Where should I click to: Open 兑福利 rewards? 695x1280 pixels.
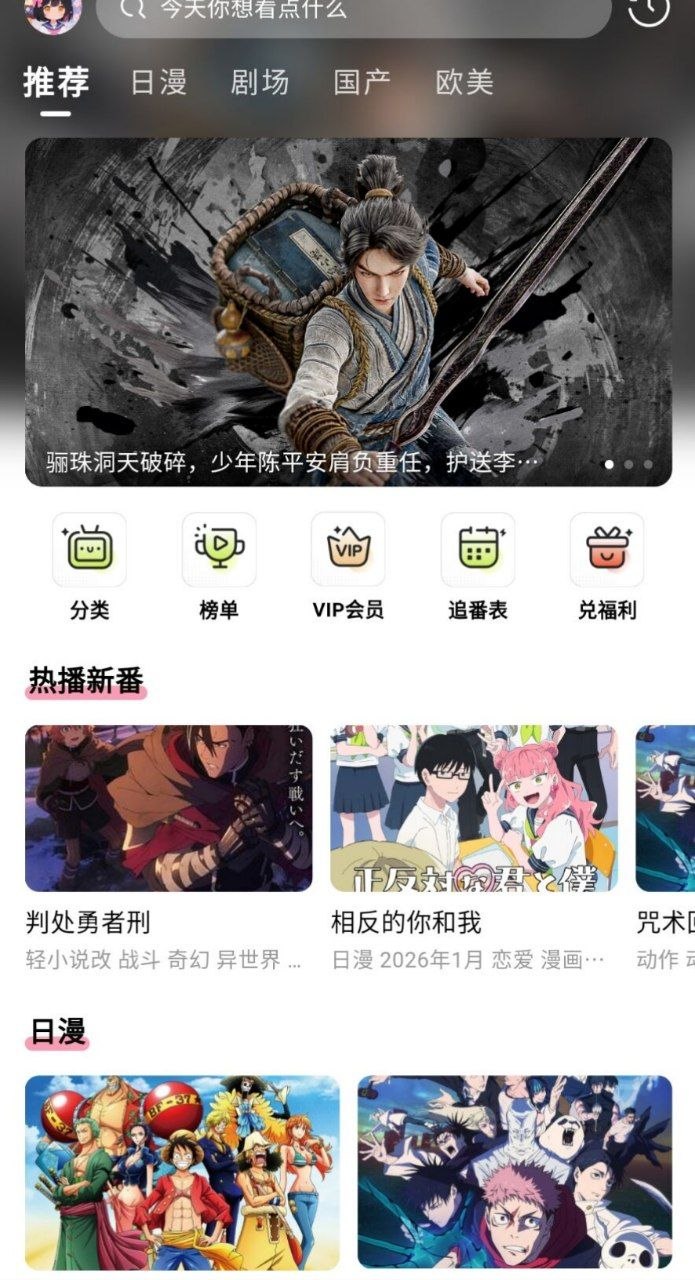[x=607, y=566]
